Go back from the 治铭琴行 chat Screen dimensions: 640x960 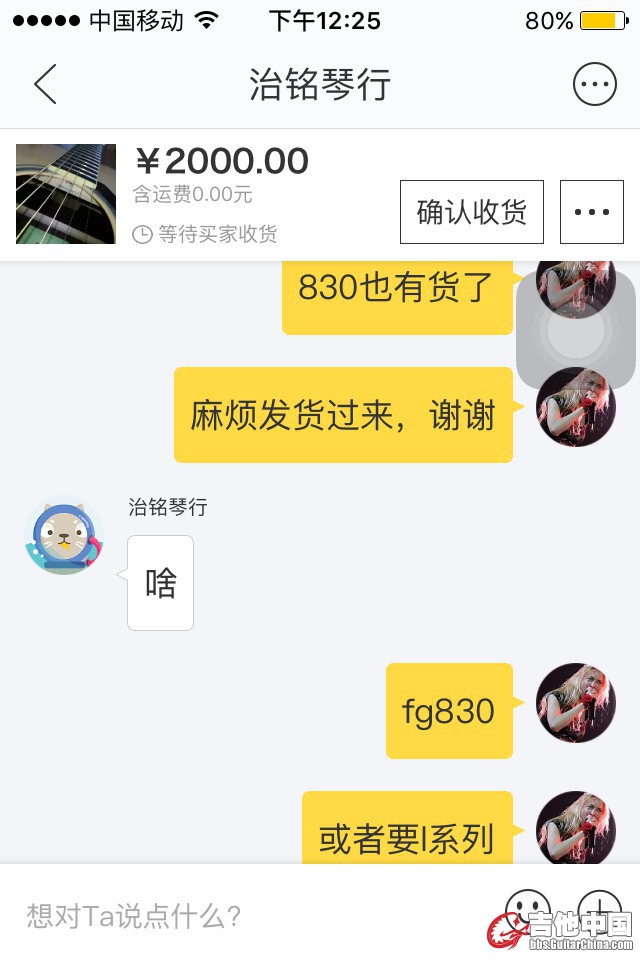(x=45, y=85)
